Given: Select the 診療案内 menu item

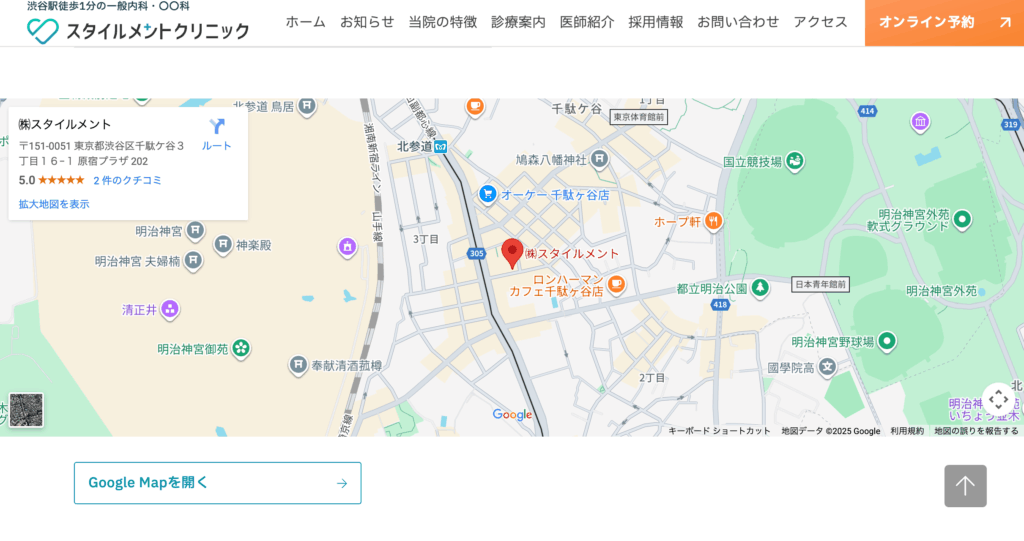Looking at the screenshot, I should pos(518,22).
